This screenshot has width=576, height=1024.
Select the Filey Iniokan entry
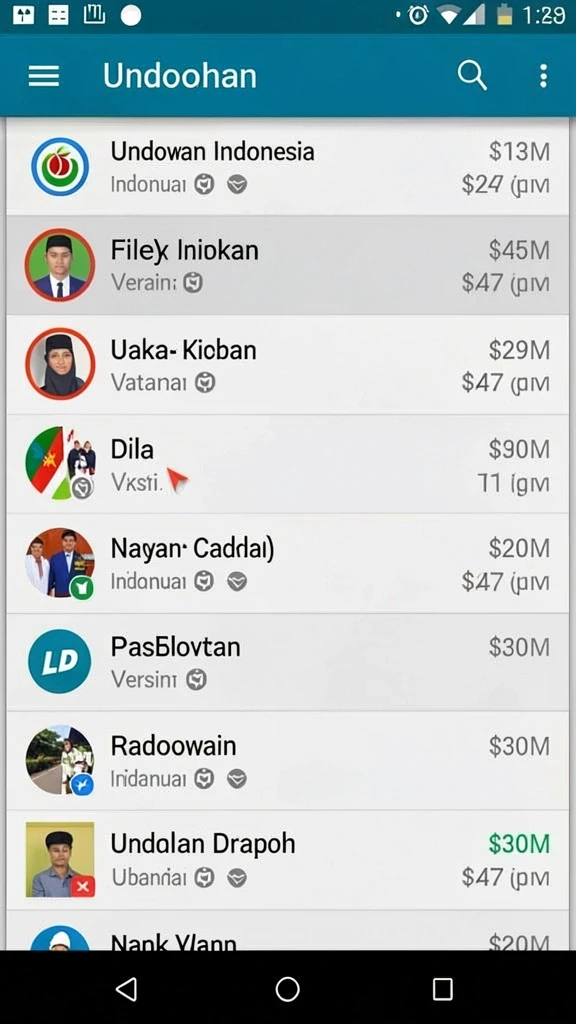[x=287, y=265]
